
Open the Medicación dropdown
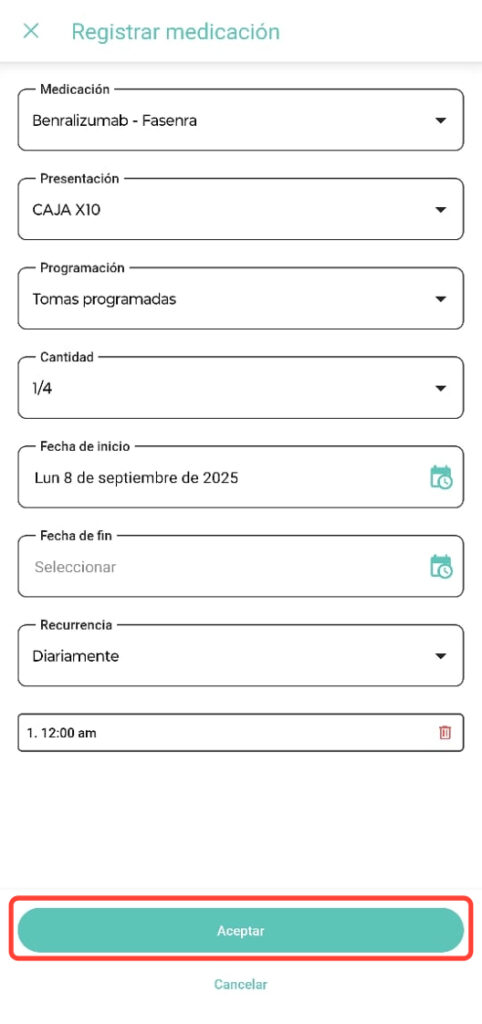[240, 120]
